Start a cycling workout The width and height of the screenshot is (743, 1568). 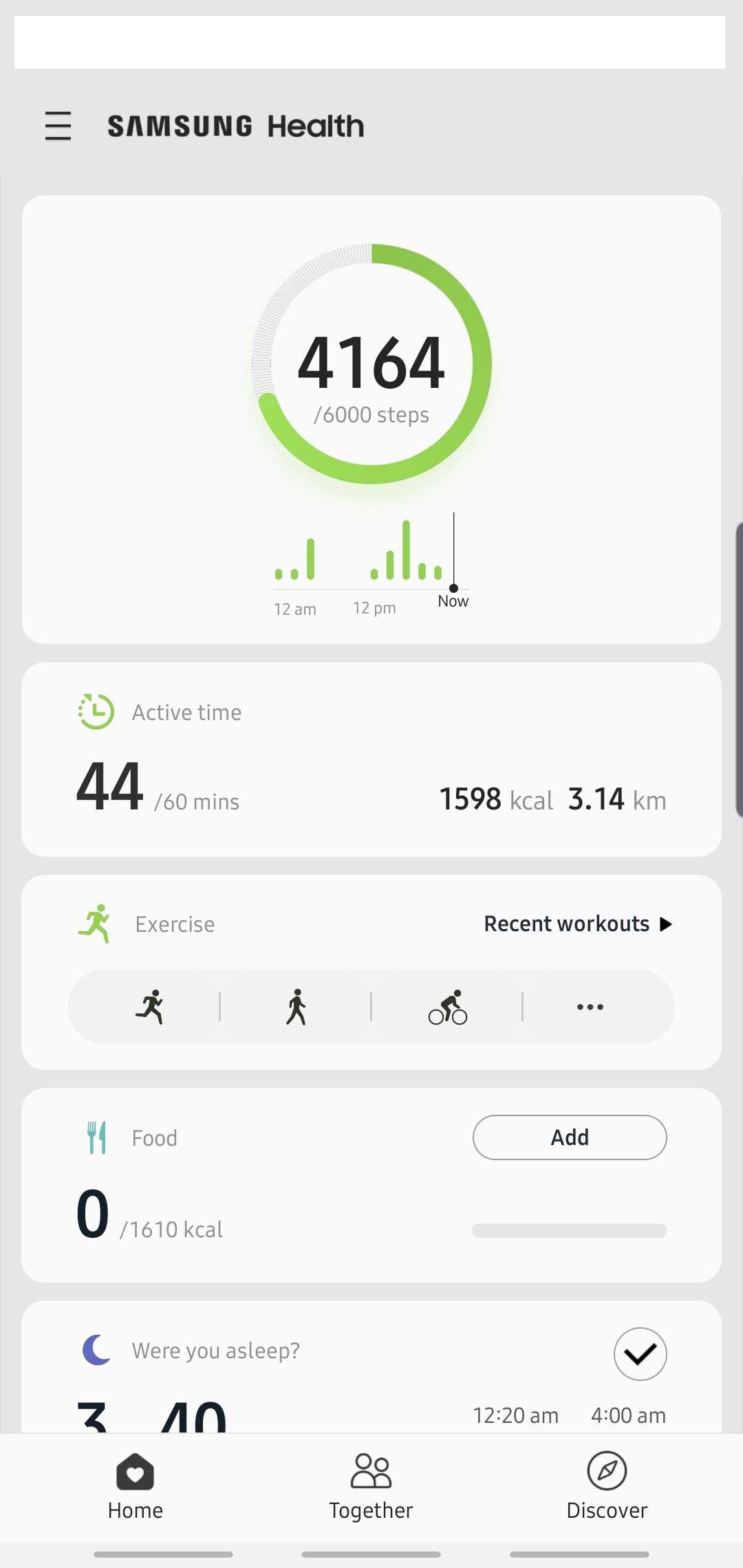447,1007
